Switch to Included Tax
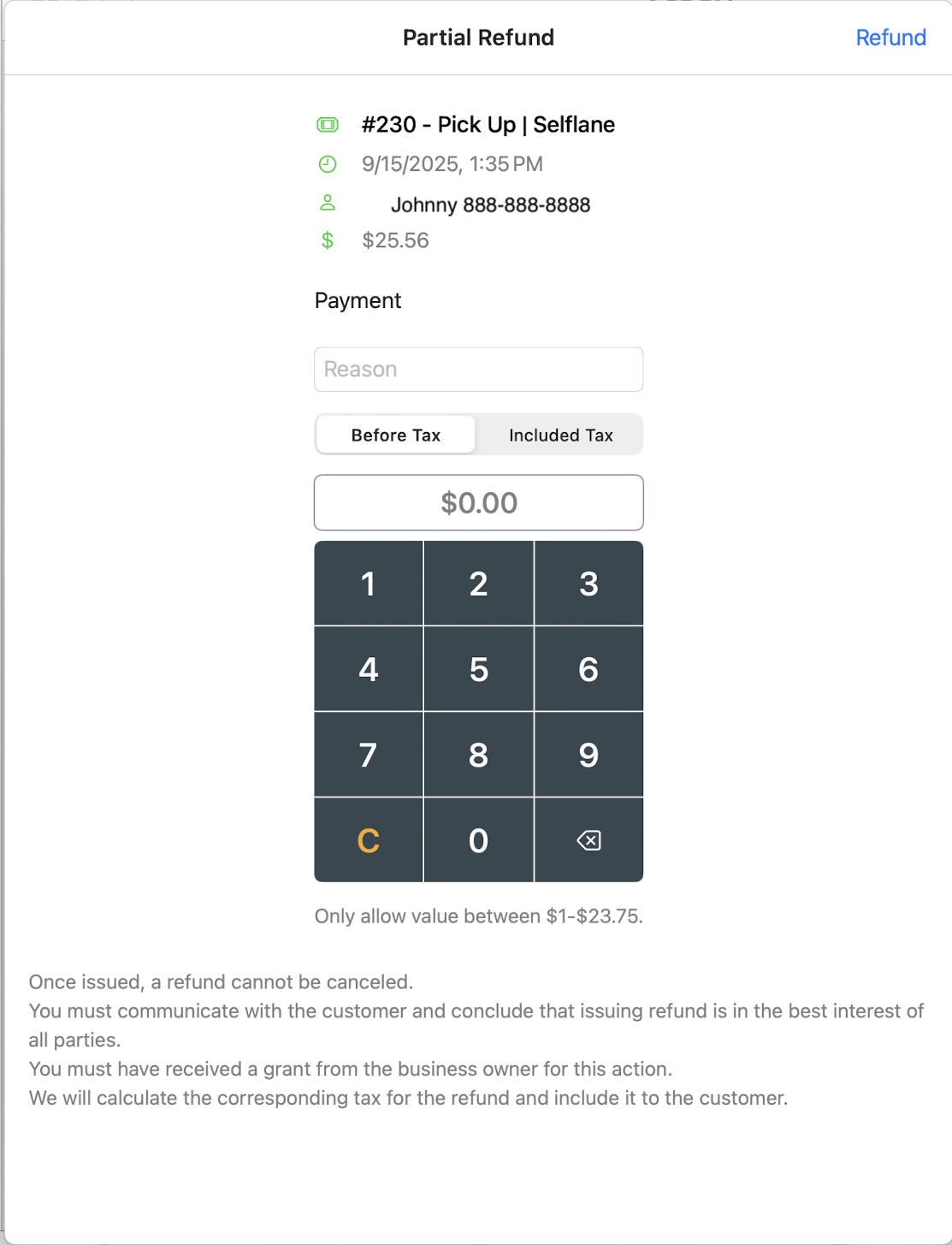 tap(560, 435)
